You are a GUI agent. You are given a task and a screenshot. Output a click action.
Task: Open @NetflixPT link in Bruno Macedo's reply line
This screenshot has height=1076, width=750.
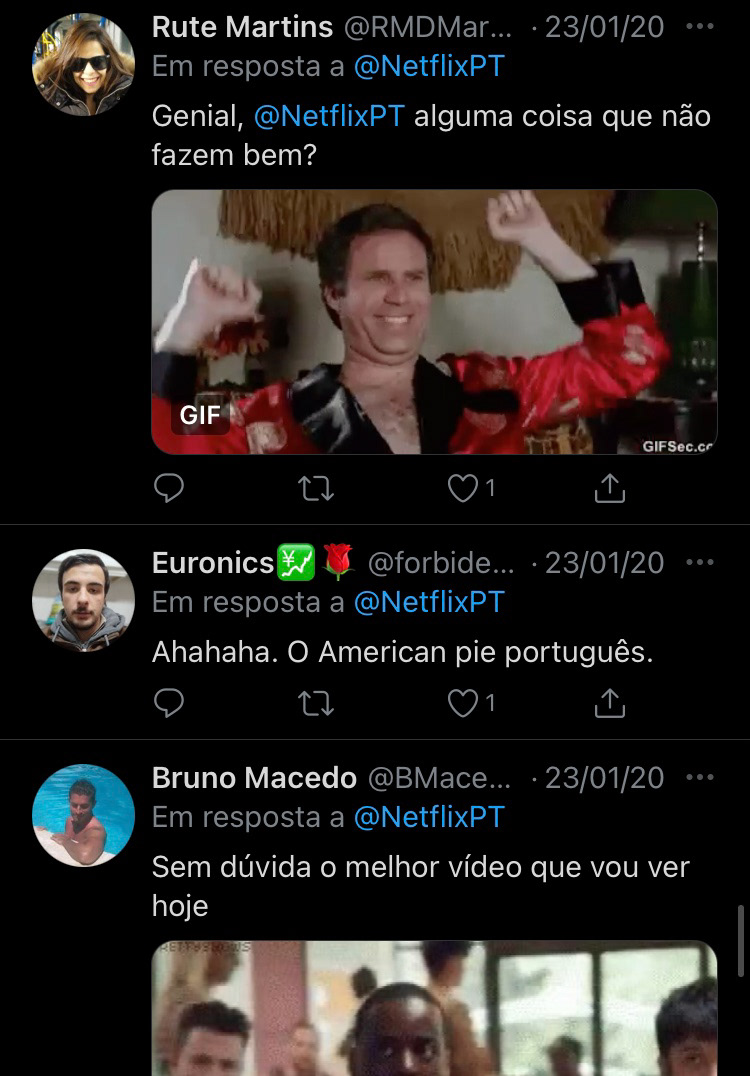pyautogui.click(x=429, y=817)
